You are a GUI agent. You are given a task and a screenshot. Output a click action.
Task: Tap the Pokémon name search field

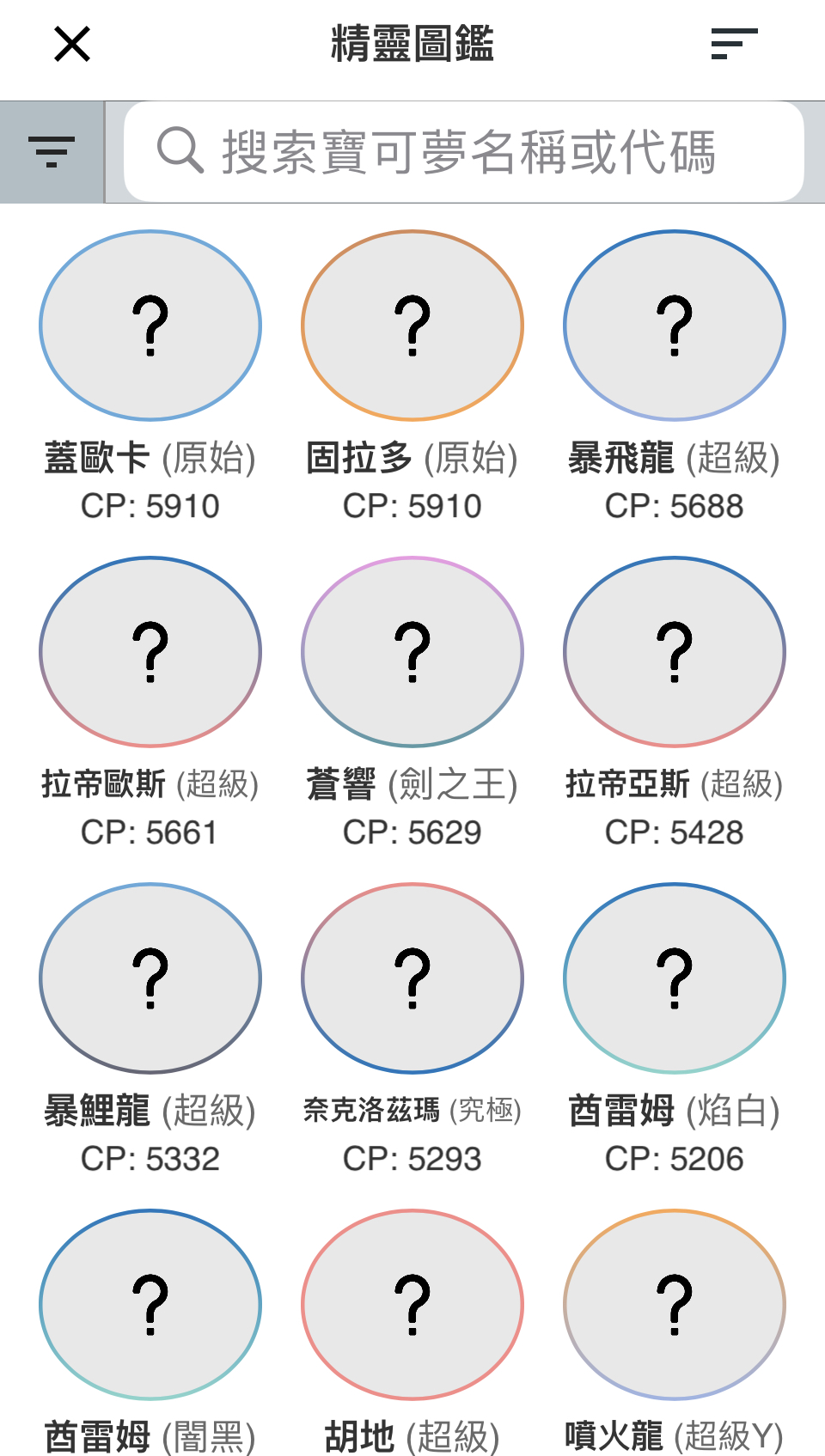click(464, 152)
